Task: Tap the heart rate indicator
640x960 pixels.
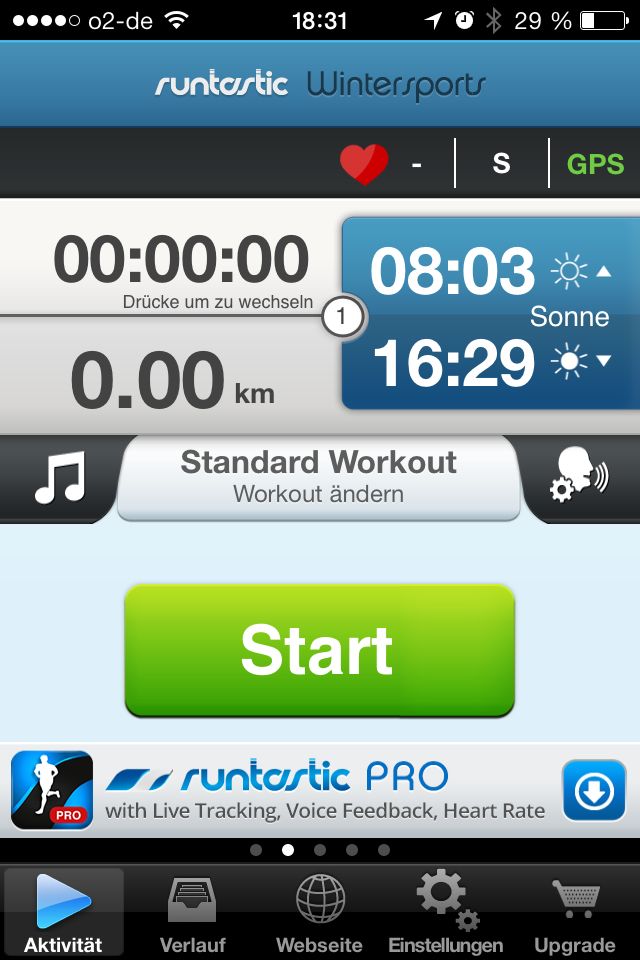Action: tap(364, 164)
